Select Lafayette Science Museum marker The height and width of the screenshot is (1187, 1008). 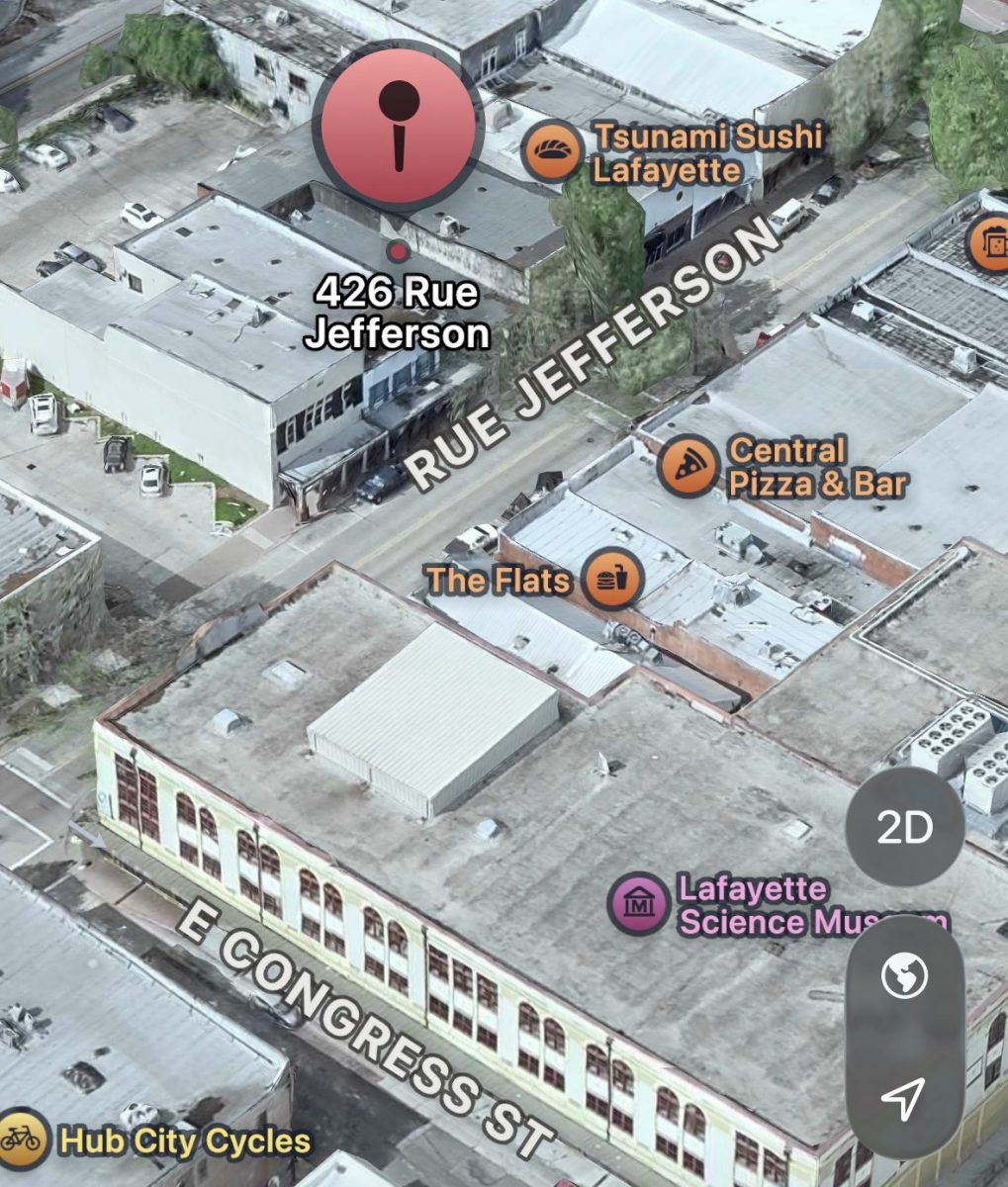[638, 903]
